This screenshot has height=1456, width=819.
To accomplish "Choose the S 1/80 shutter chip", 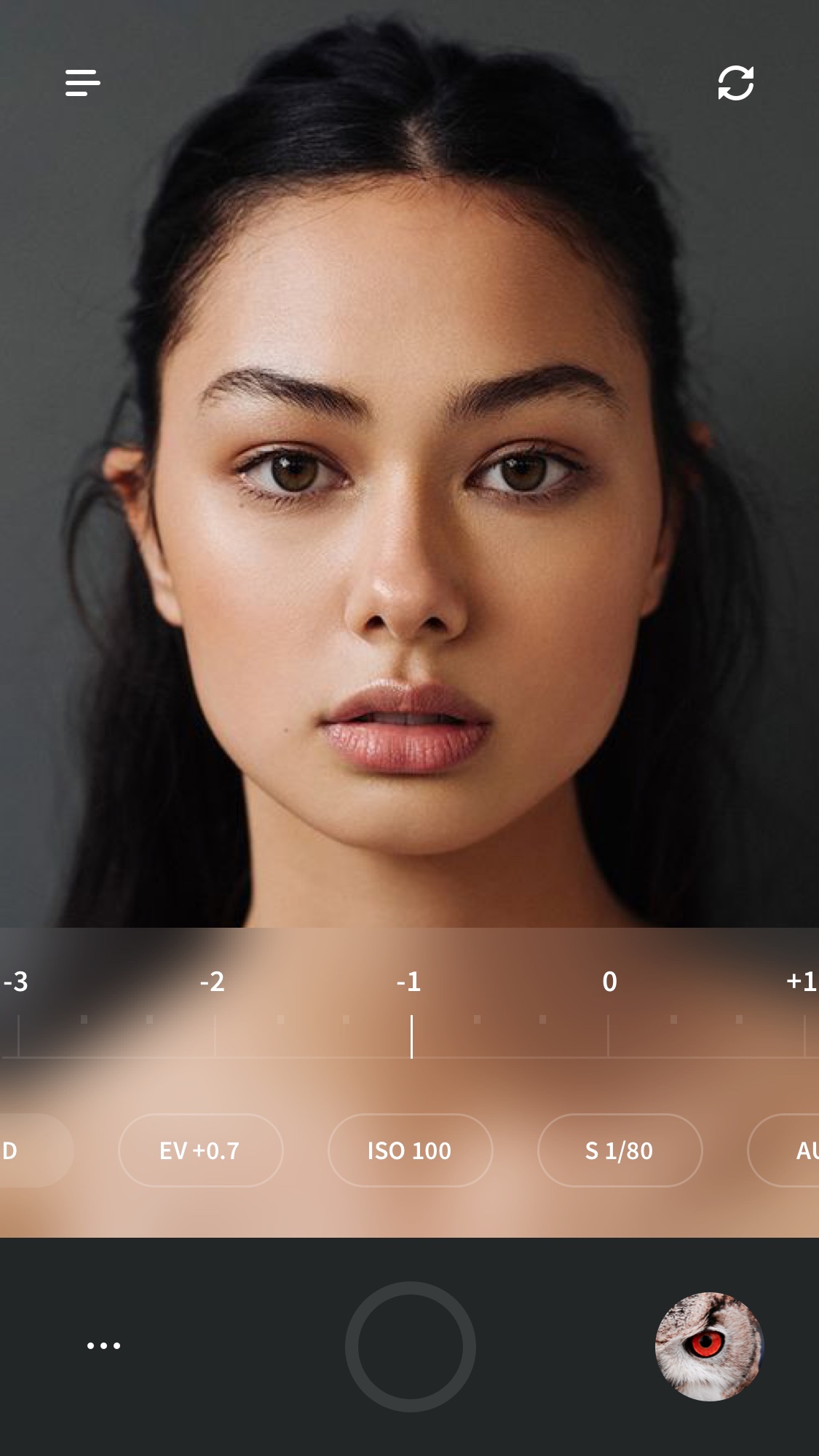I will click(x=620, y=1150).
